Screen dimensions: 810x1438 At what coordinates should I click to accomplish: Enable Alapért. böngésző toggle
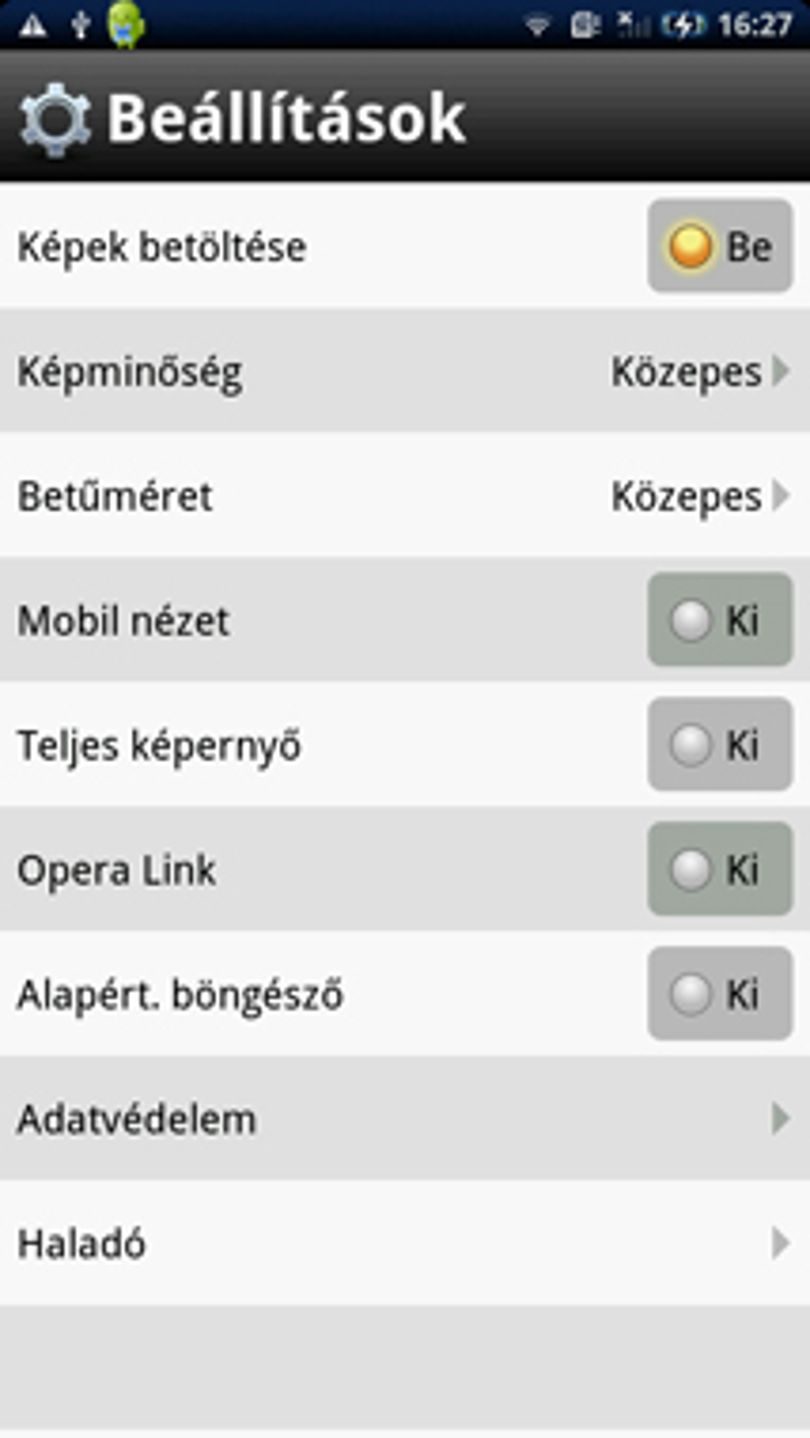point(720,994)
